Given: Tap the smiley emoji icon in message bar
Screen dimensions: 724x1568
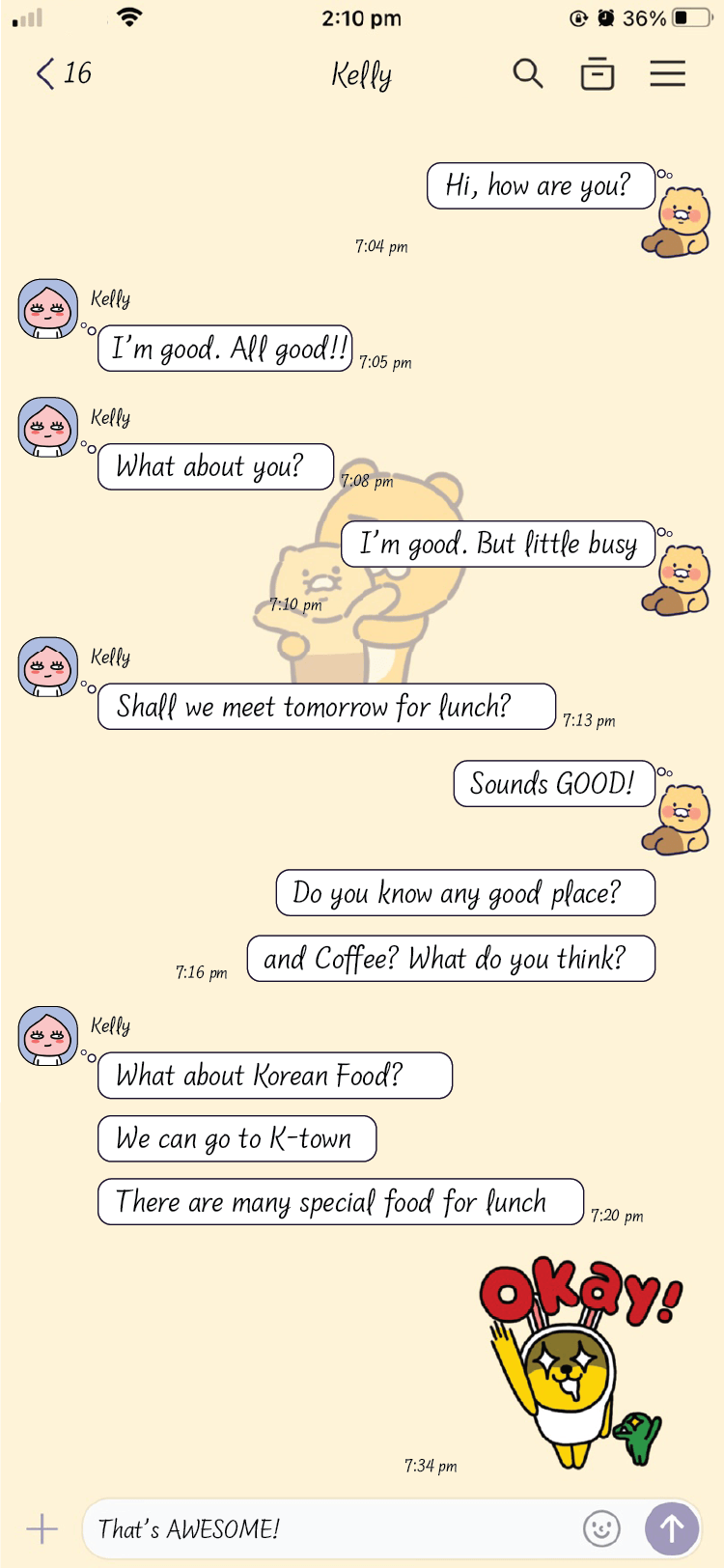Looking at the screenshot, I should (x=600, y=1528).
